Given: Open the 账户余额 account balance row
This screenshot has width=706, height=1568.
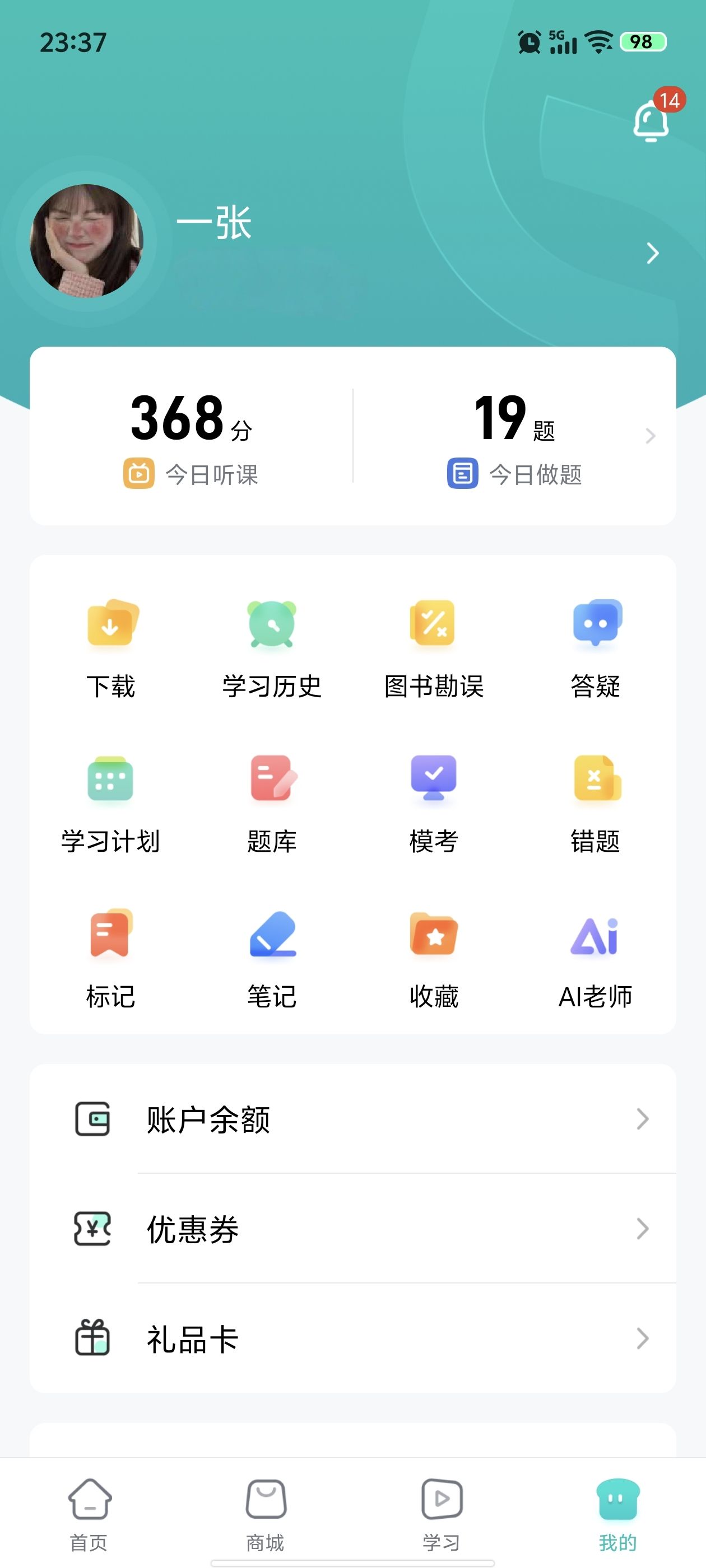Looking at the screenshot, I should (x=354, y=1119).
